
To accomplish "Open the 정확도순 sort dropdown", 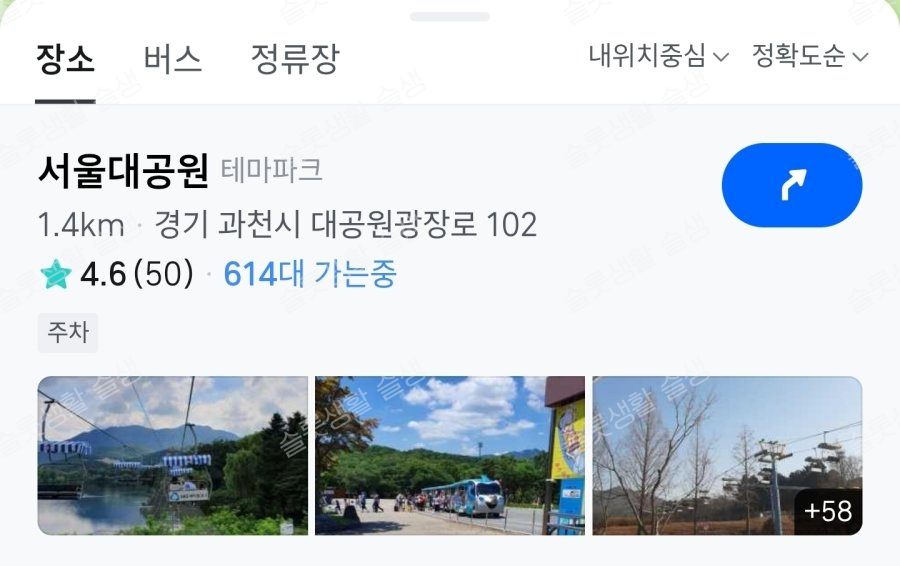I will [810, 56].
